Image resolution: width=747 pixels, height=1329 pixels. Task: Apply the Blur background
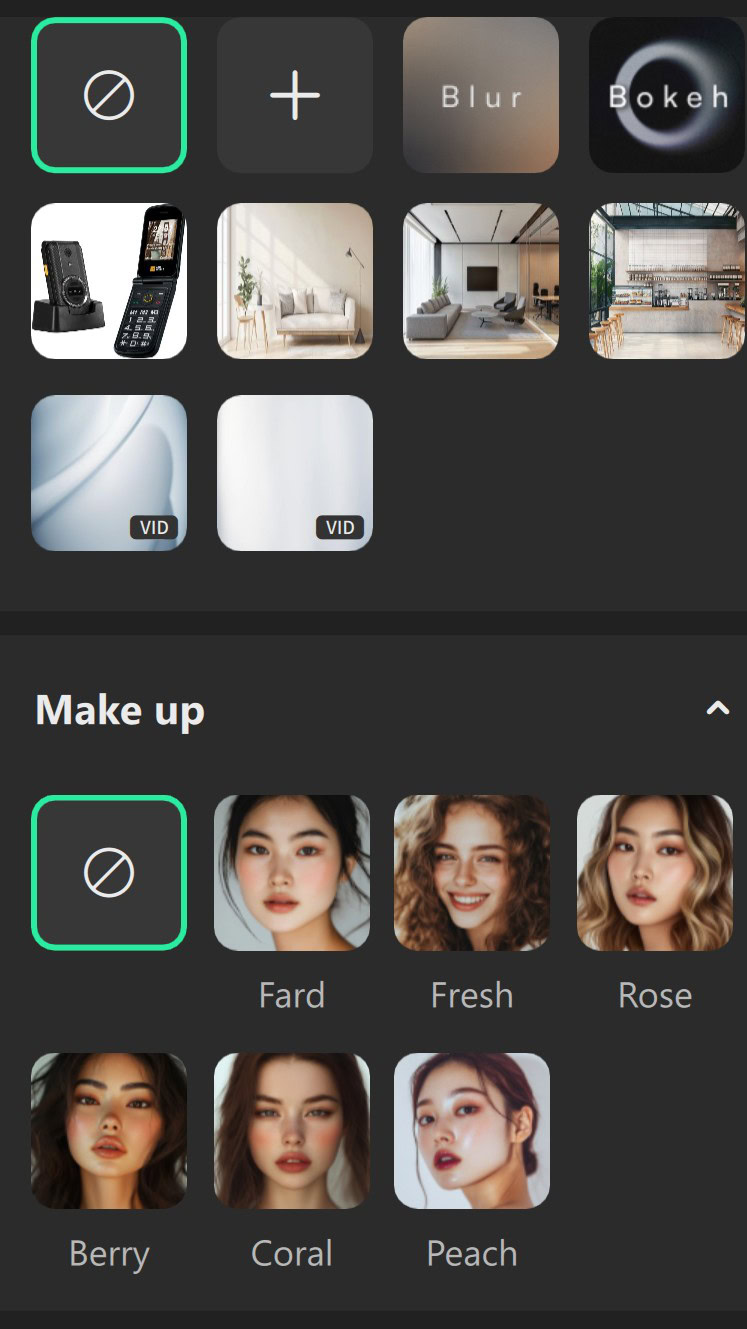481,95
